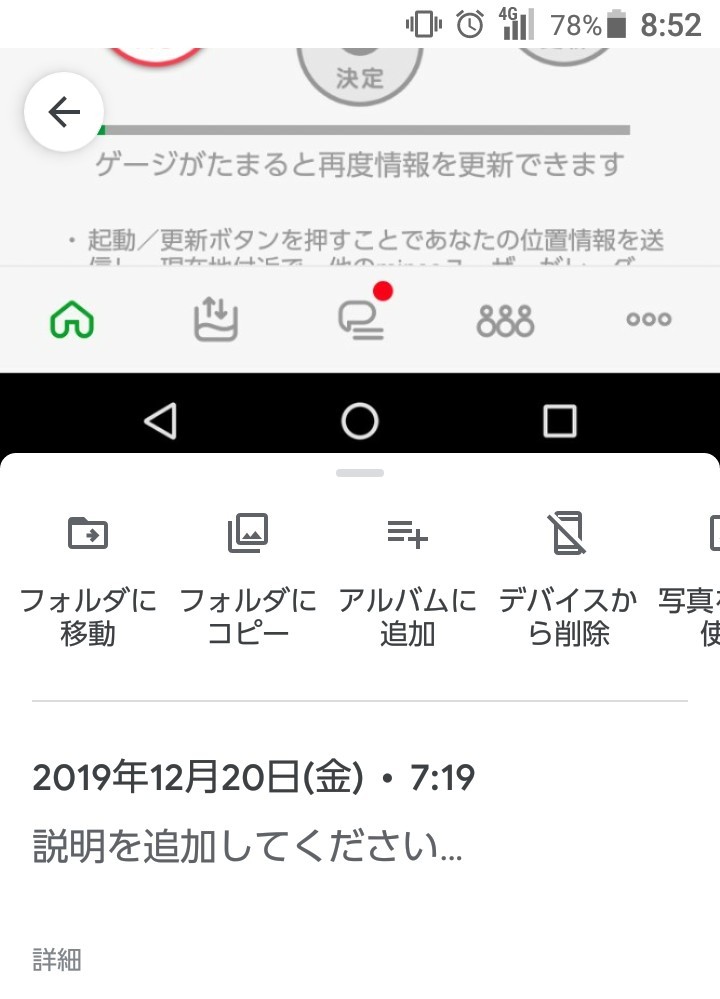Select デバイスから削除 action
720x999 pixels.
[568, 579]
